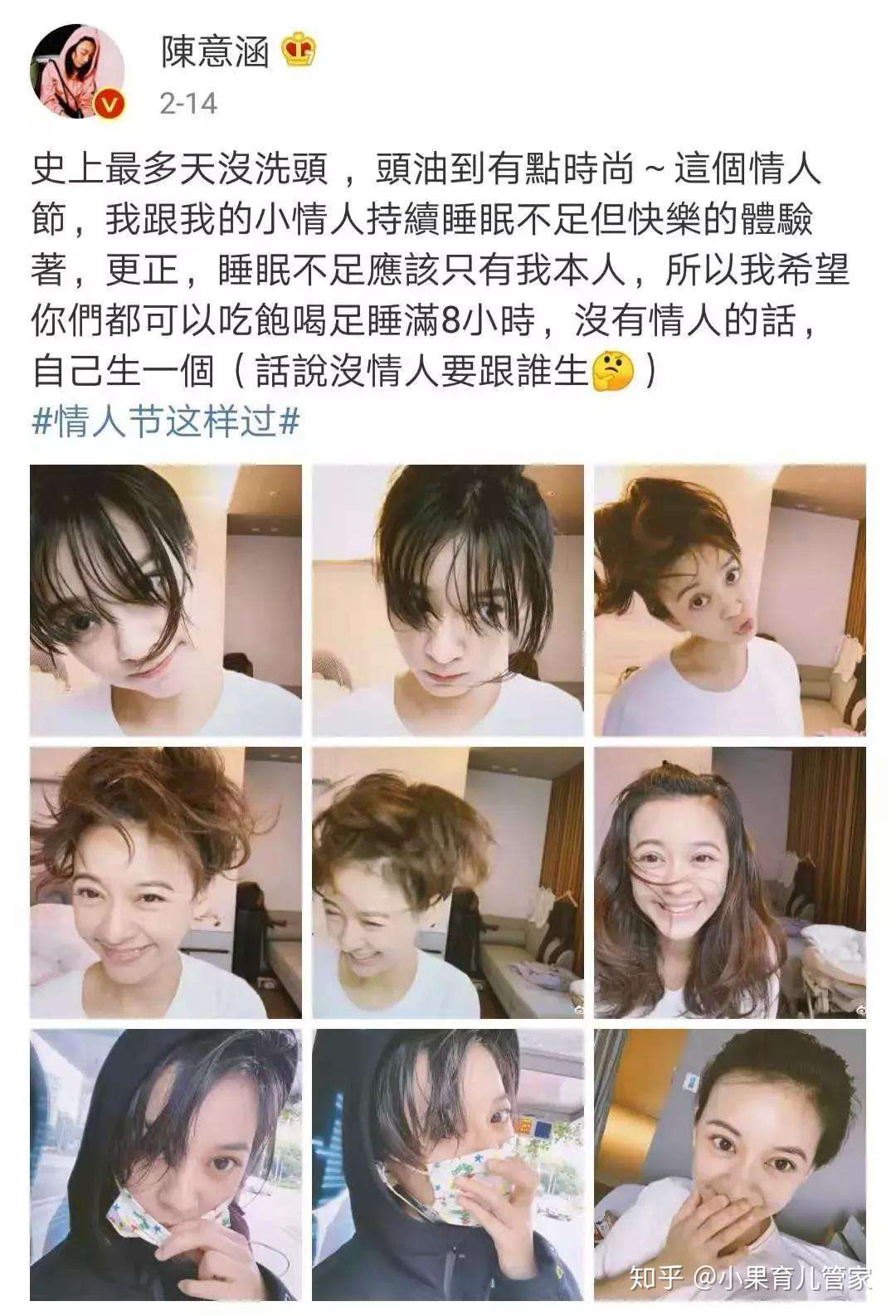Open the middle photo with spiky bedhead hair
The width and height of the screenshot is (896, 1316).
click(x=450, y=605)
